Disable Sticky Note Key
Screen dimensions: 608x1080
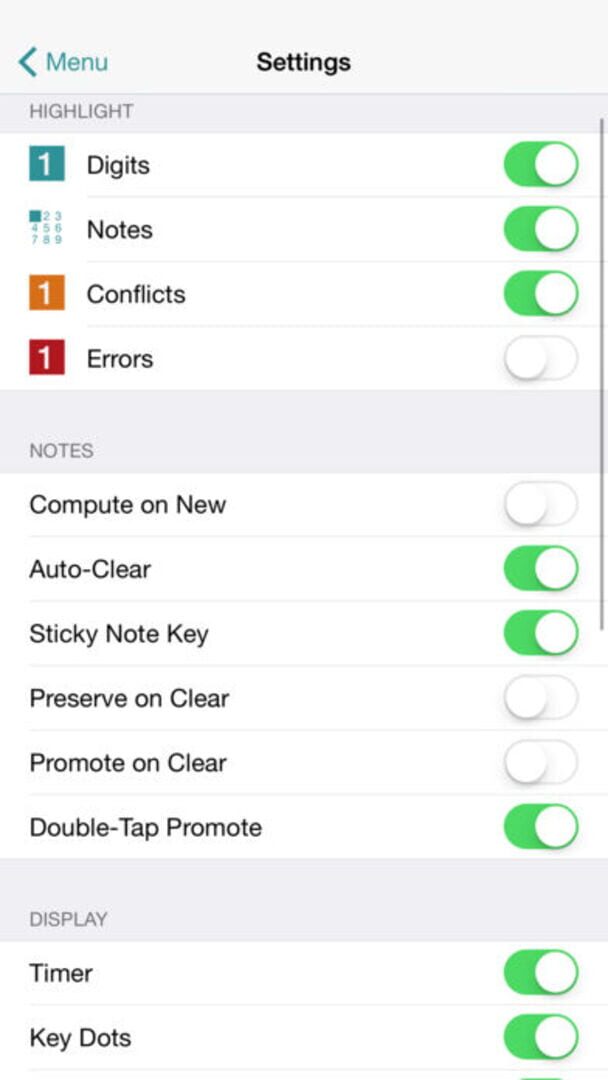click(x=540, y=634)
